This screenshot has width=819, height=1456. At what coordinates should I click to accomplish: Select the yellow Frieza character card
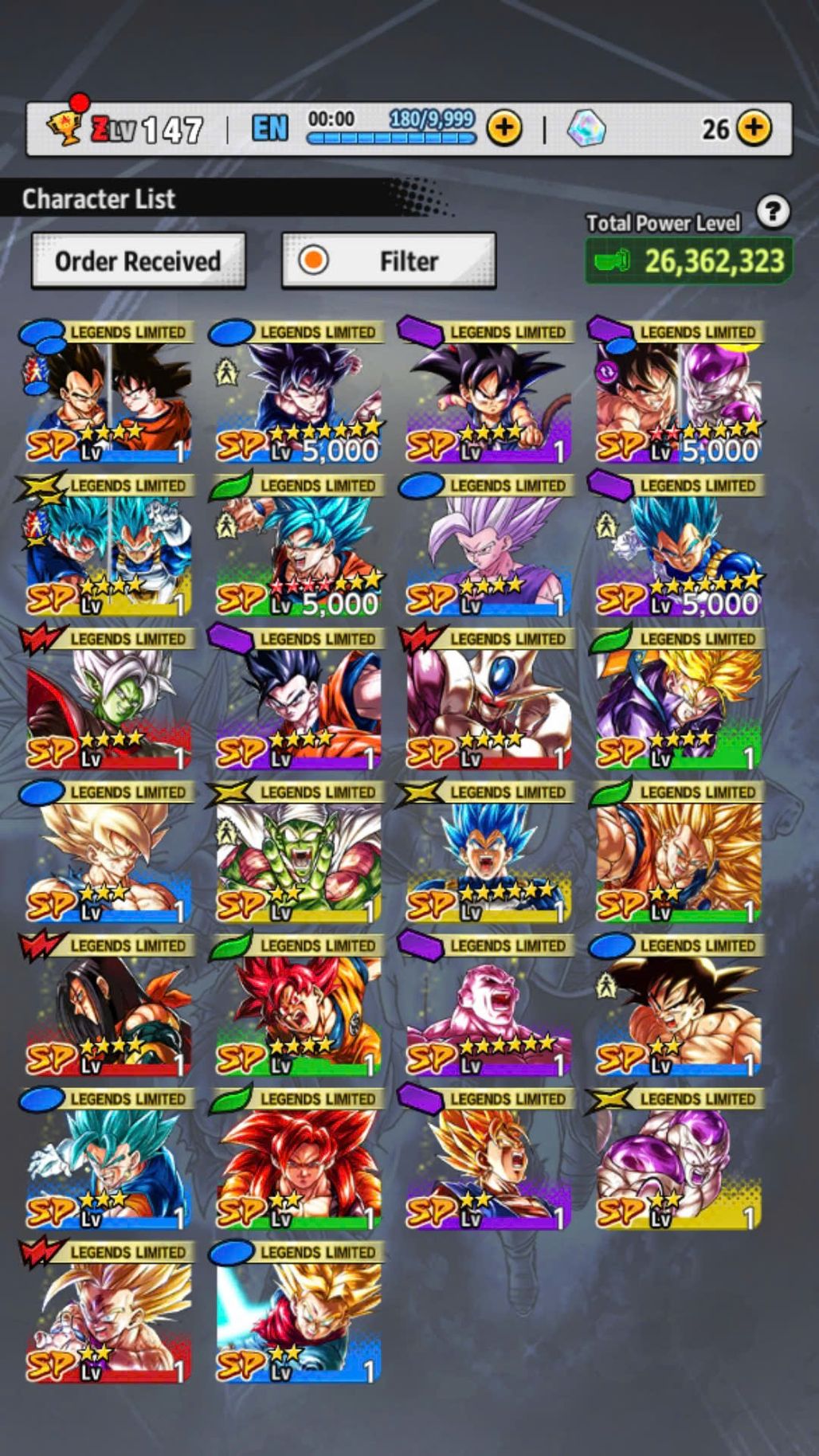[678, 1161]
